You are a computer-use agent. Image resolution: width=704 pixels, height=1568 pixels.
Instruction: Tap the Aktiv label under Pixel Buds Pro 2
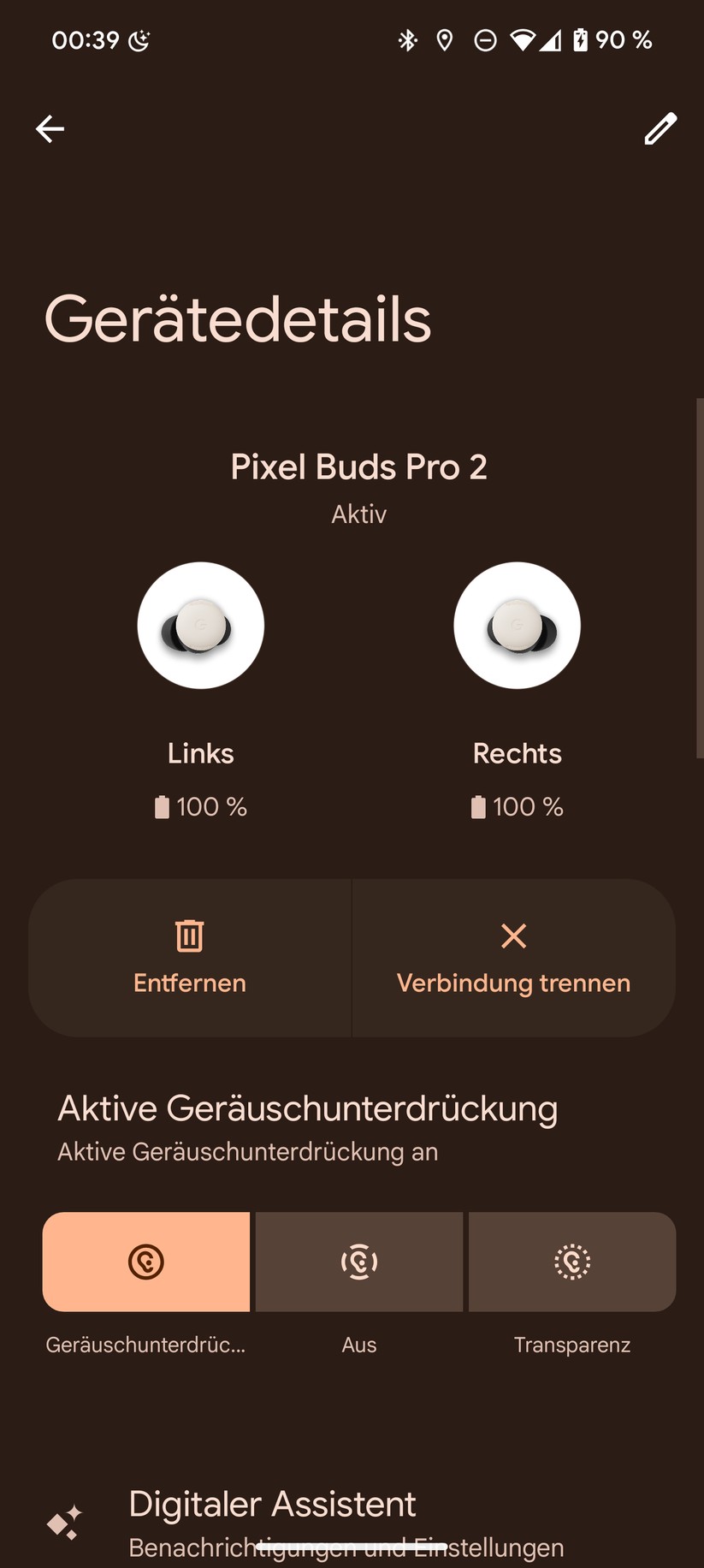point(358,514)
